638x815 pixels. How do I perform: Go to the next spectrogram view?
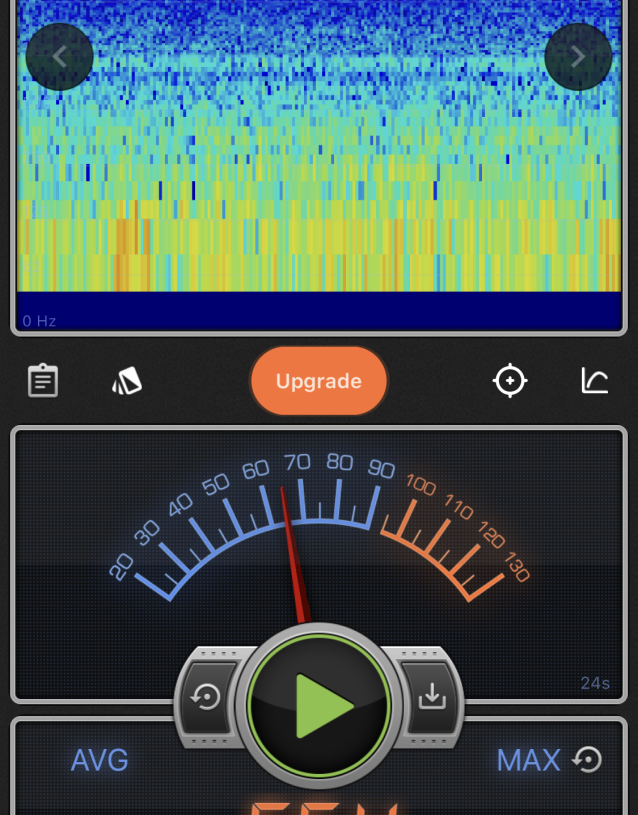click(578, 57)
